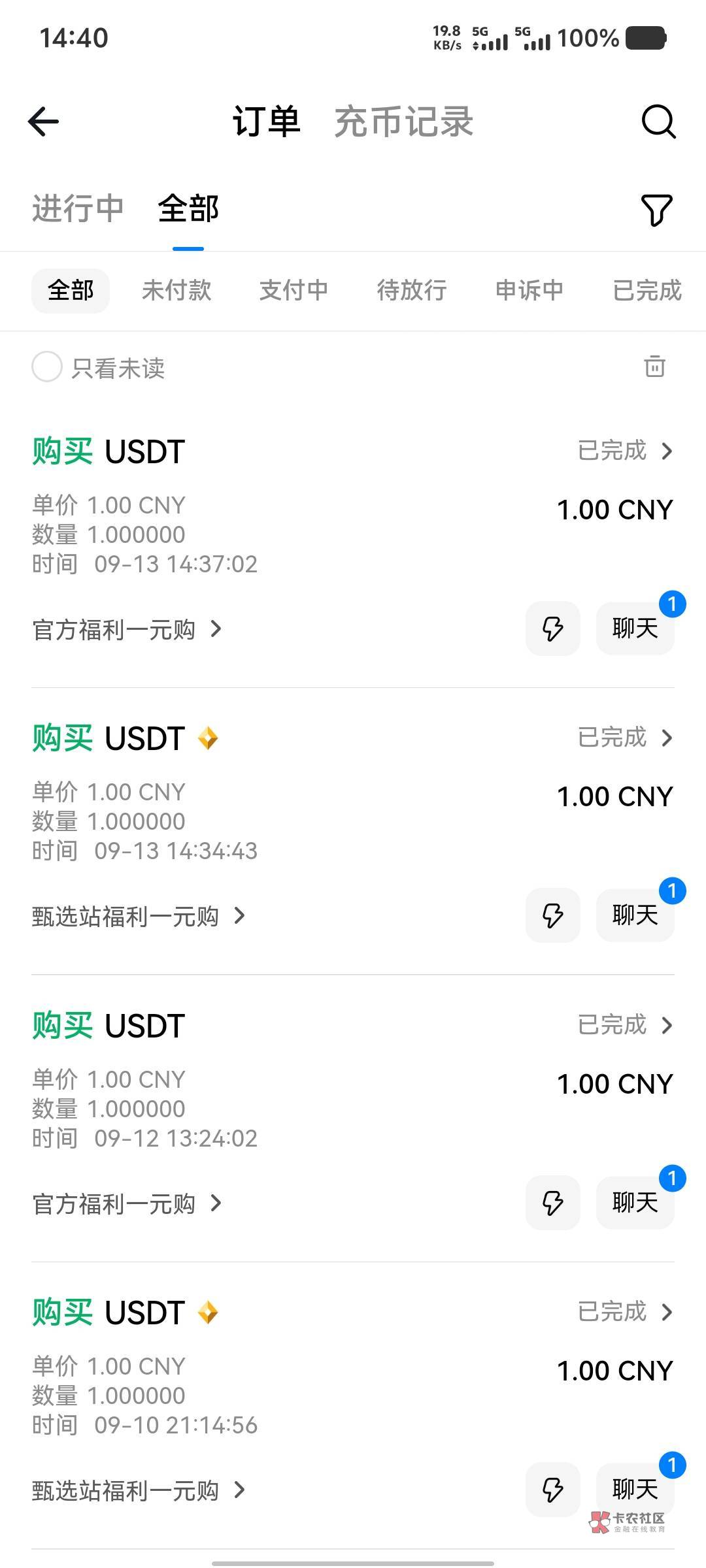
Task: Tap lightning icon on 09-13 14:34:43 order
Action: click(552, 915)
